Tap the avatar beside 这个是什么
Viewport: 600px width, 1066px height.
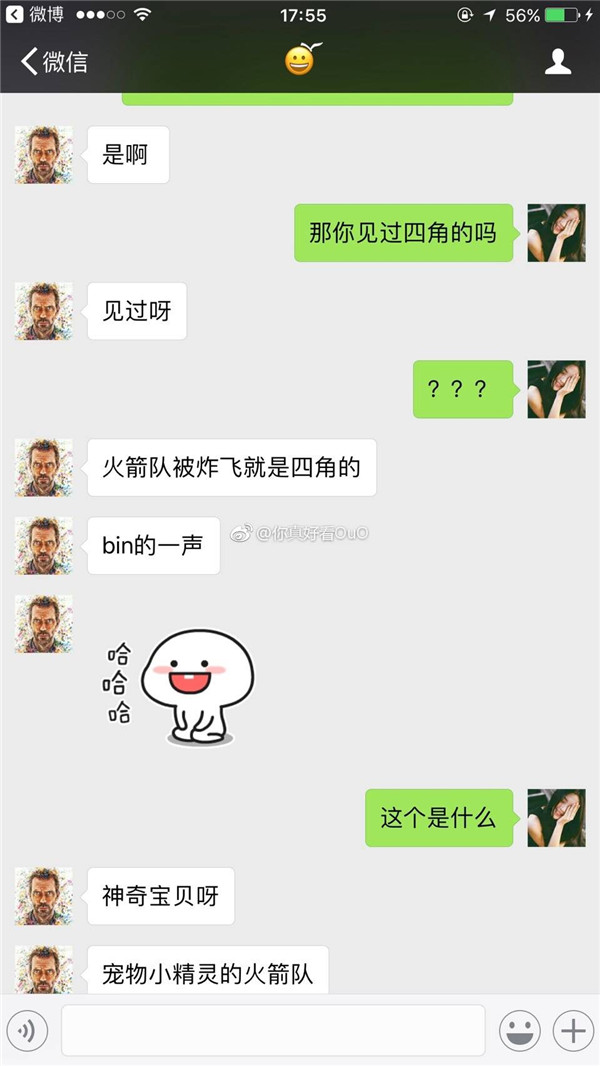click(556, 818)
